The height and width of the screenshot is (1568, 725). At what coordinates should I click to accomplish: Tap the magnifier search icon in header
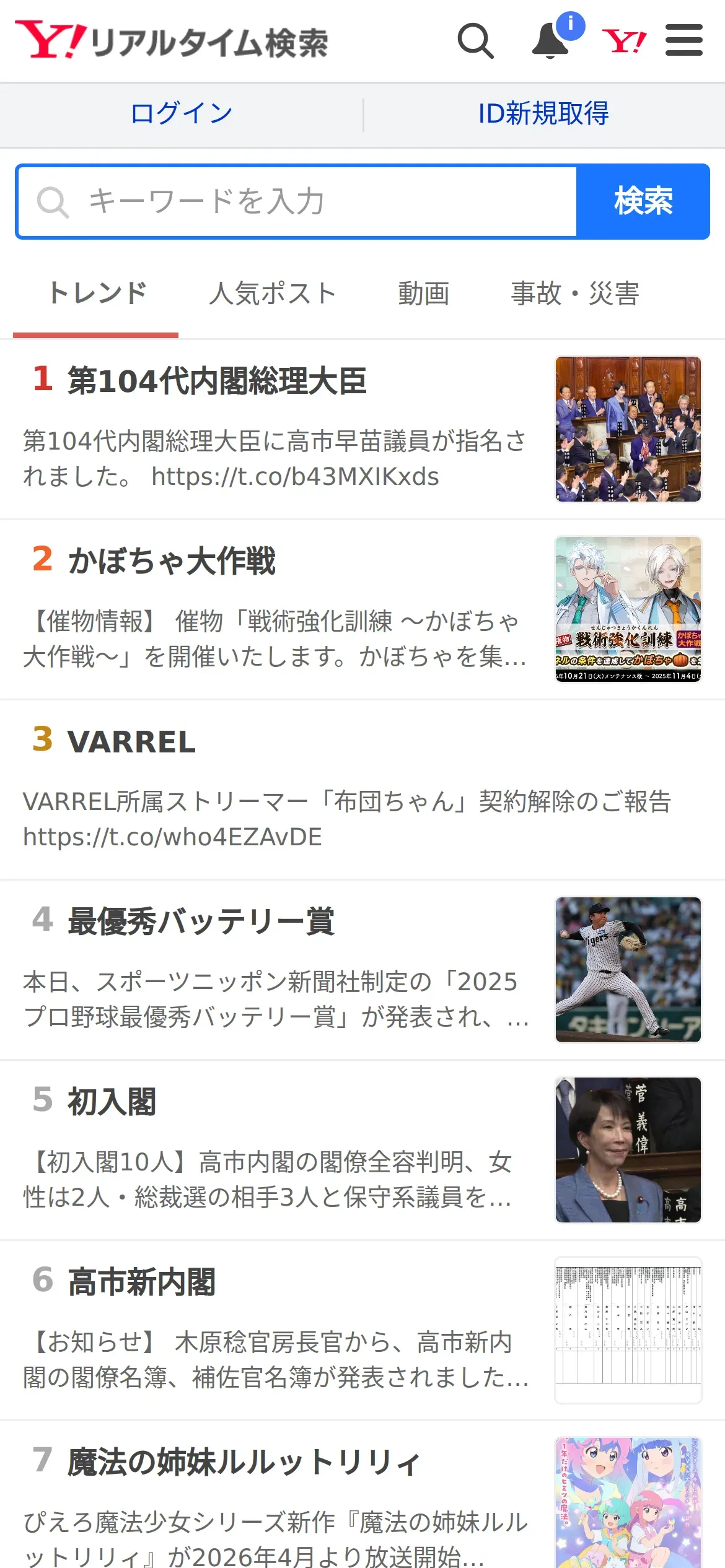[475, 41]
